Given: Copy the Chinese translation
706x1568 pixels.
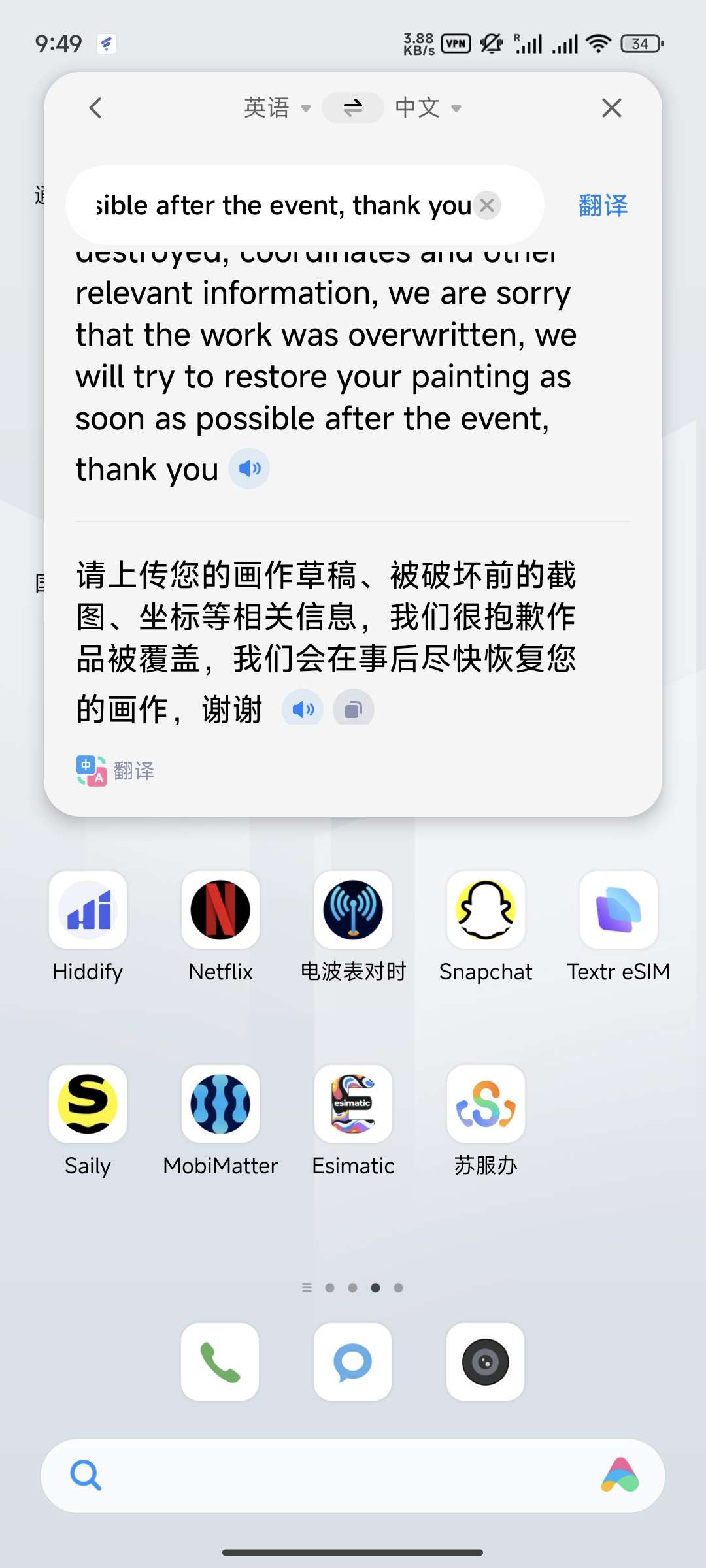Looking at the screenshot, I should point(353,709).
